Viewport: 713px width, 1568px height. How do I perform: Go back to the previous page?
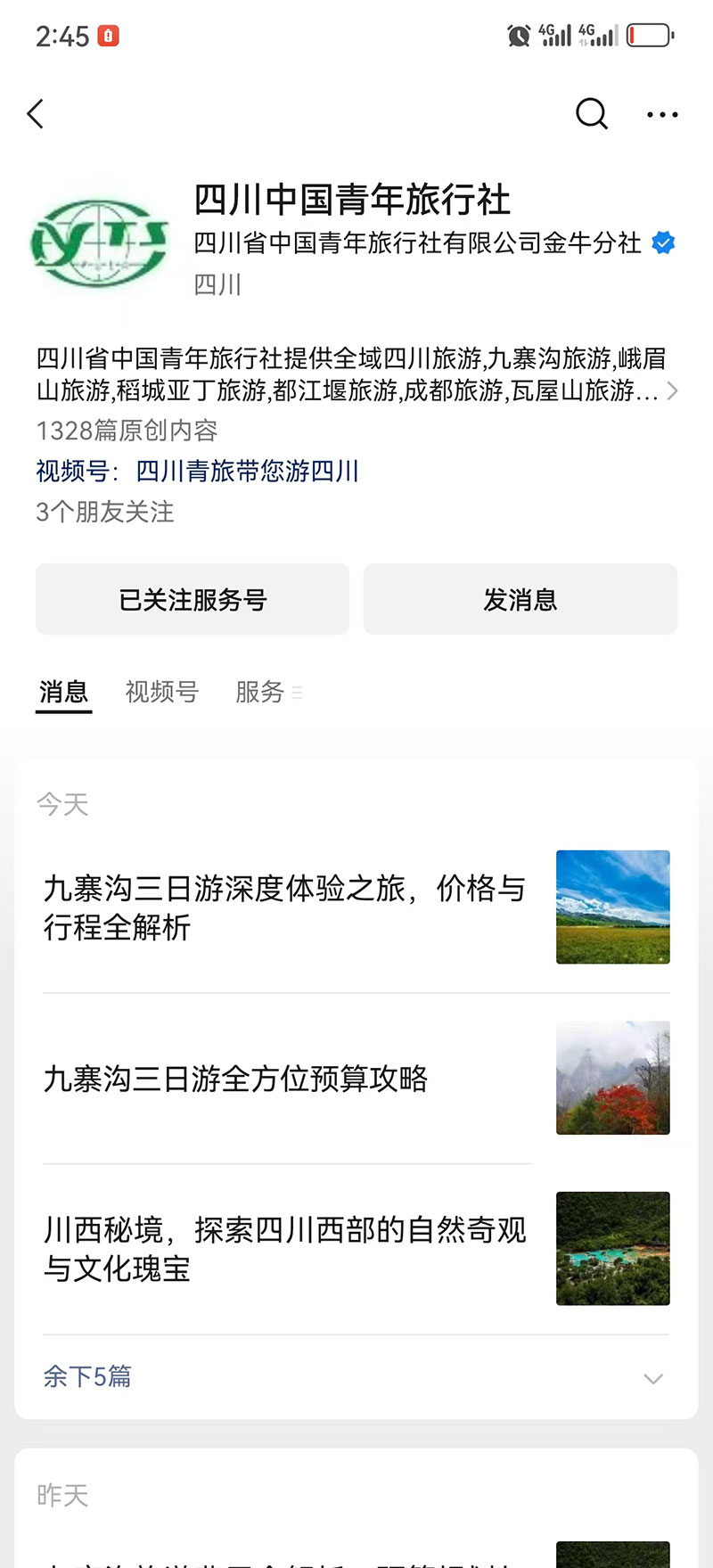point(36,114)
